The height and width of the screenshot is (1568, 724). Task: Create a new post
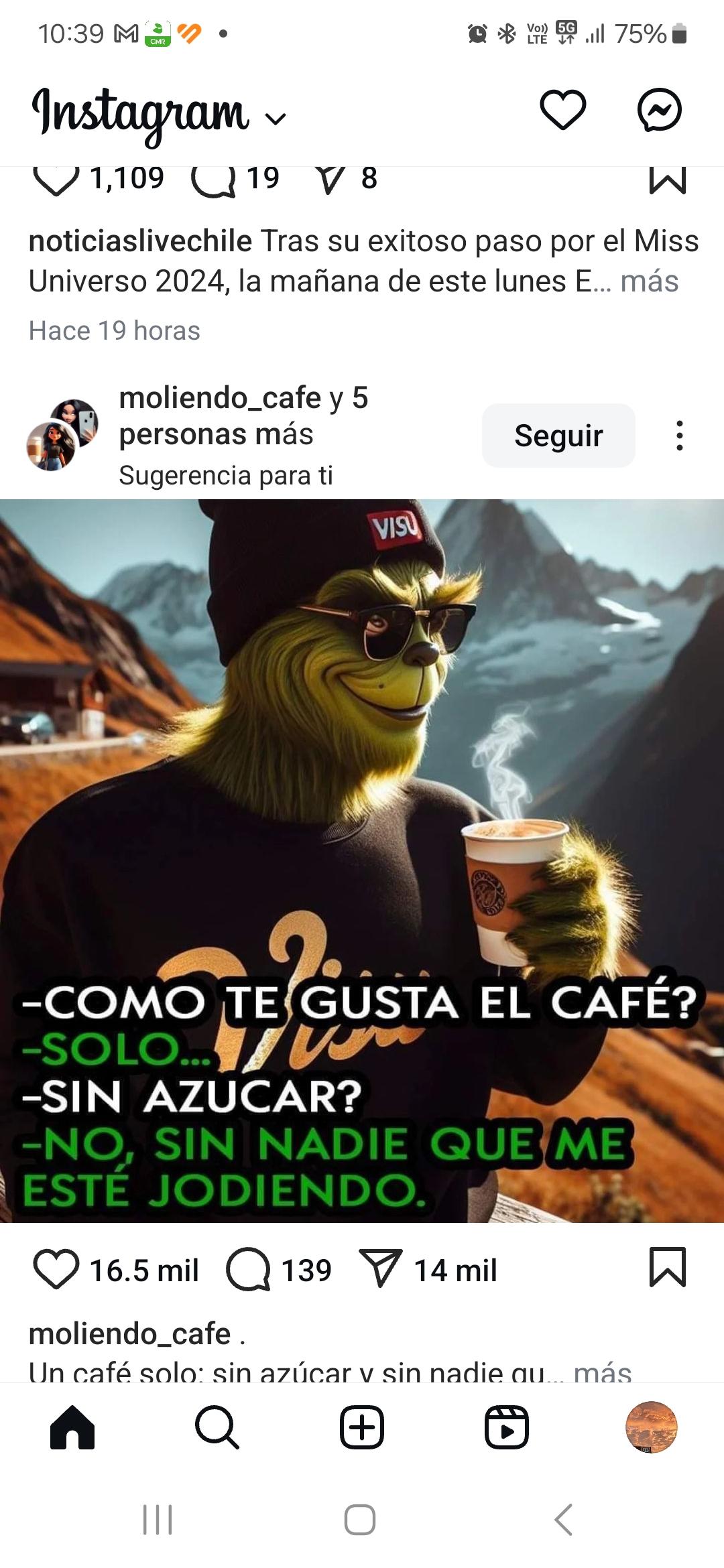point(362,1427)
